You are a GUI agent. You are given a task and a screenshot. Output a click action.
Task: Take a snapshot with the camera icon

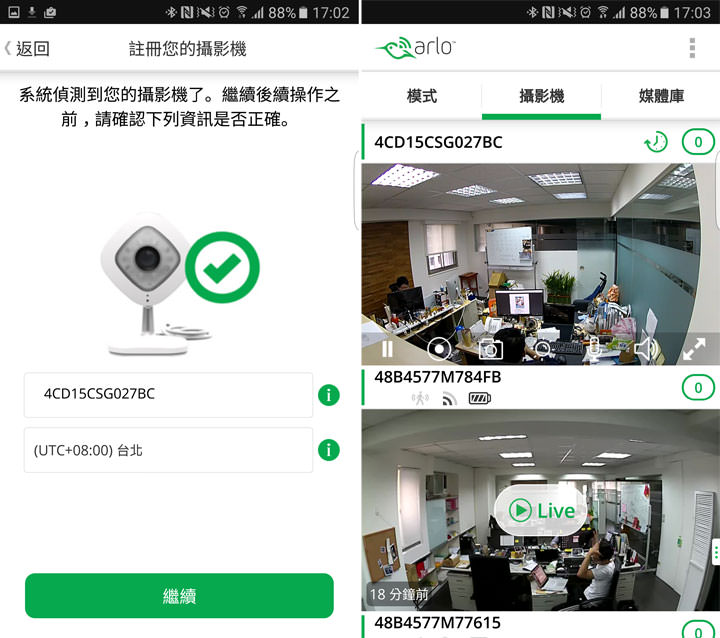coord(490,349)
